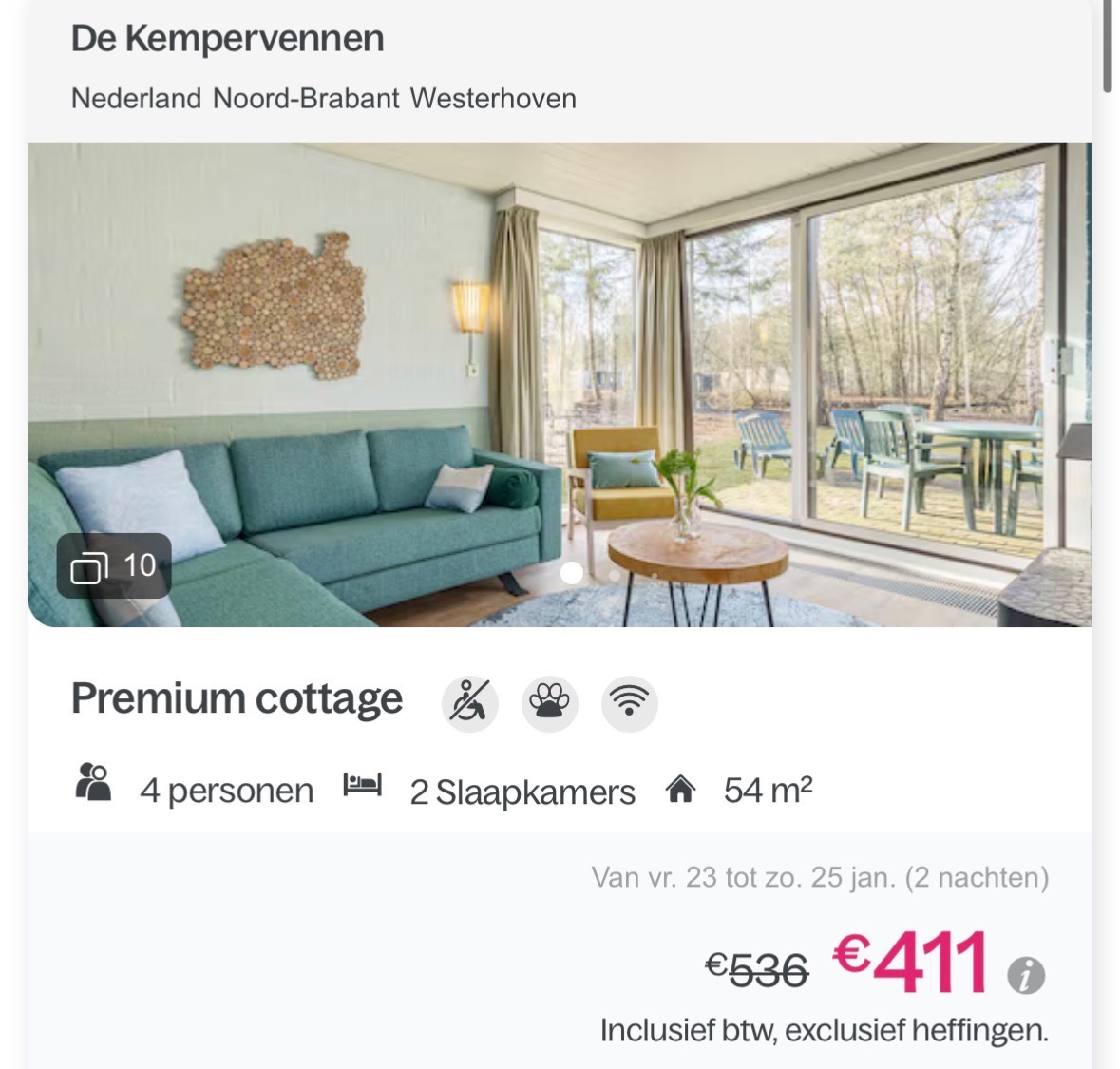The image size is (1120, 1069).
Task: Jump to the second photo dot
Action: tap(615, 574)
